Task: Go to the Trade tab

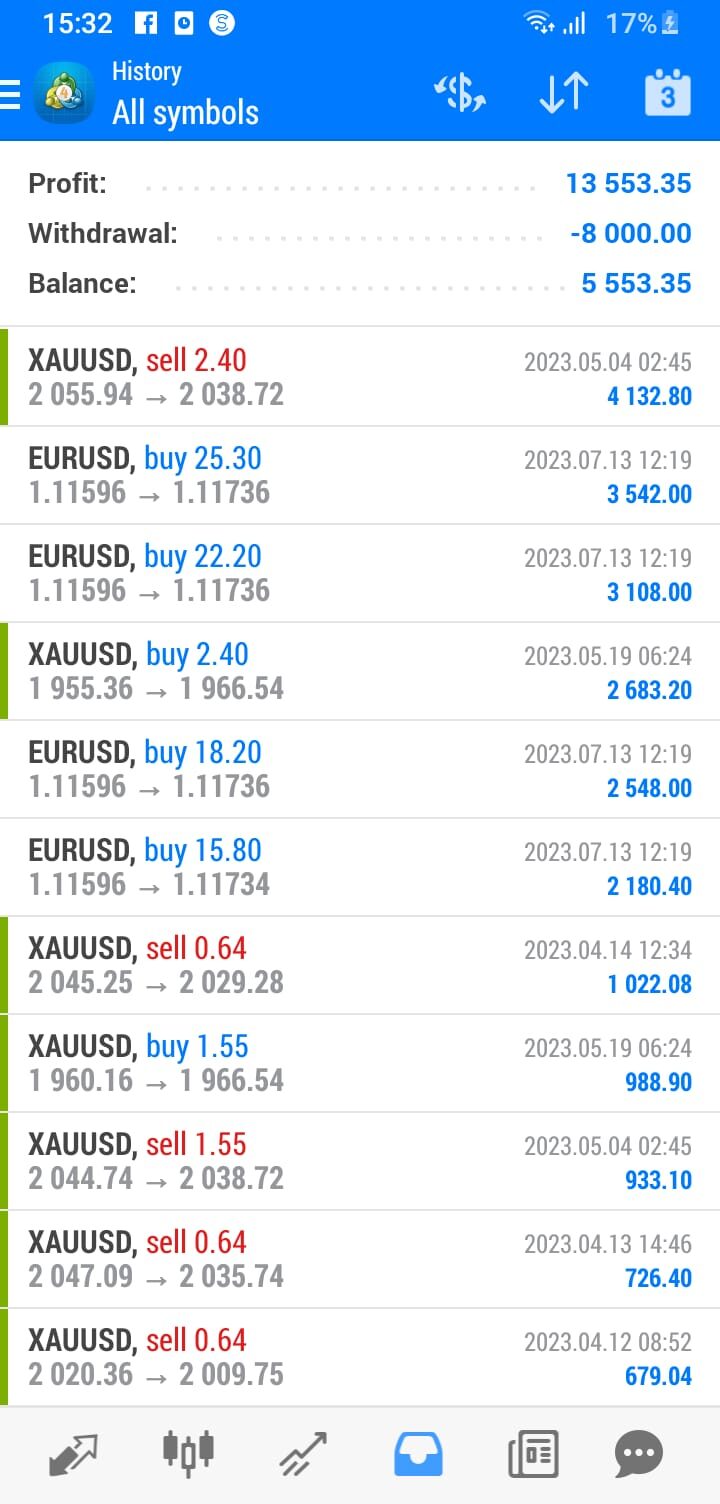Action: [x=303, y=1454]
